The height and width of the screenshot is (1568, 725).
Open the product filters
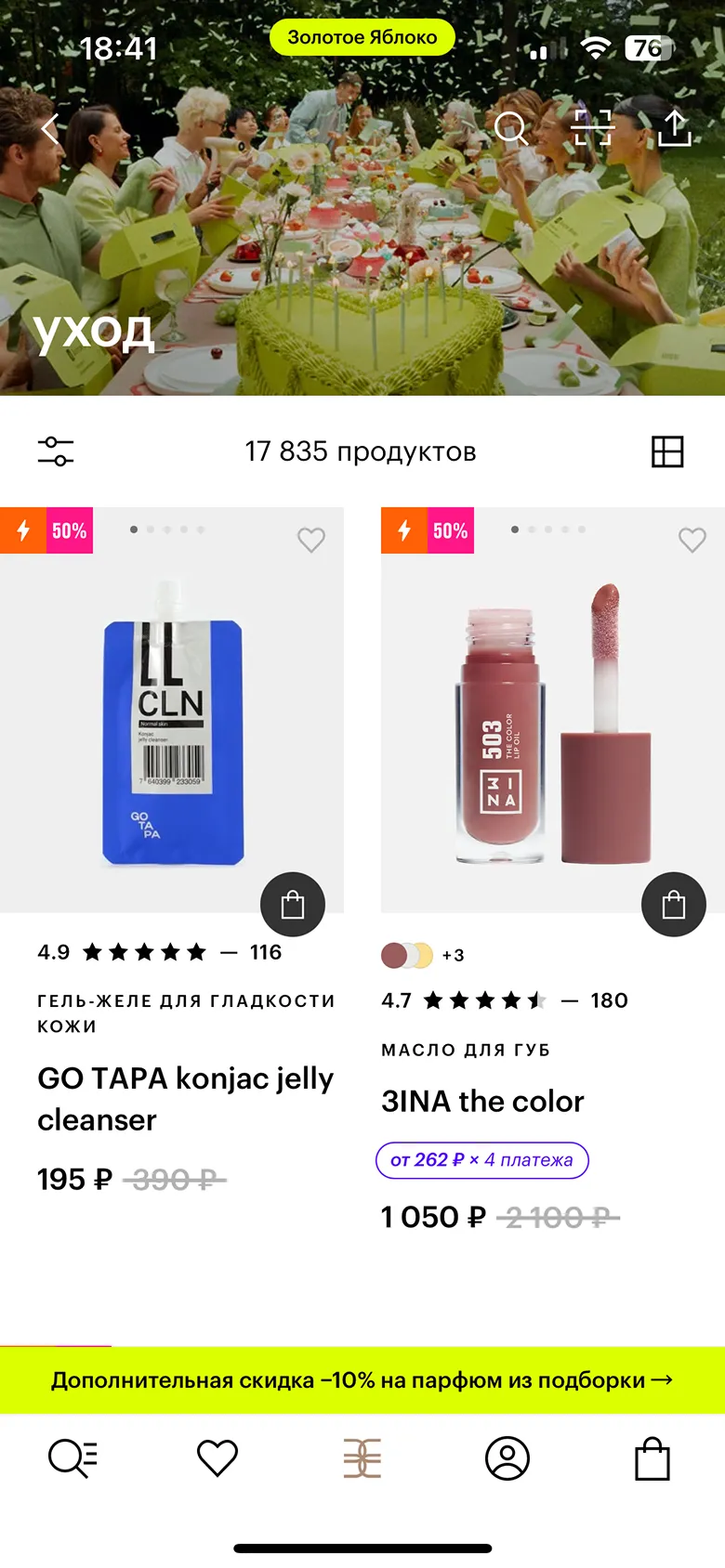coord(56,451)
